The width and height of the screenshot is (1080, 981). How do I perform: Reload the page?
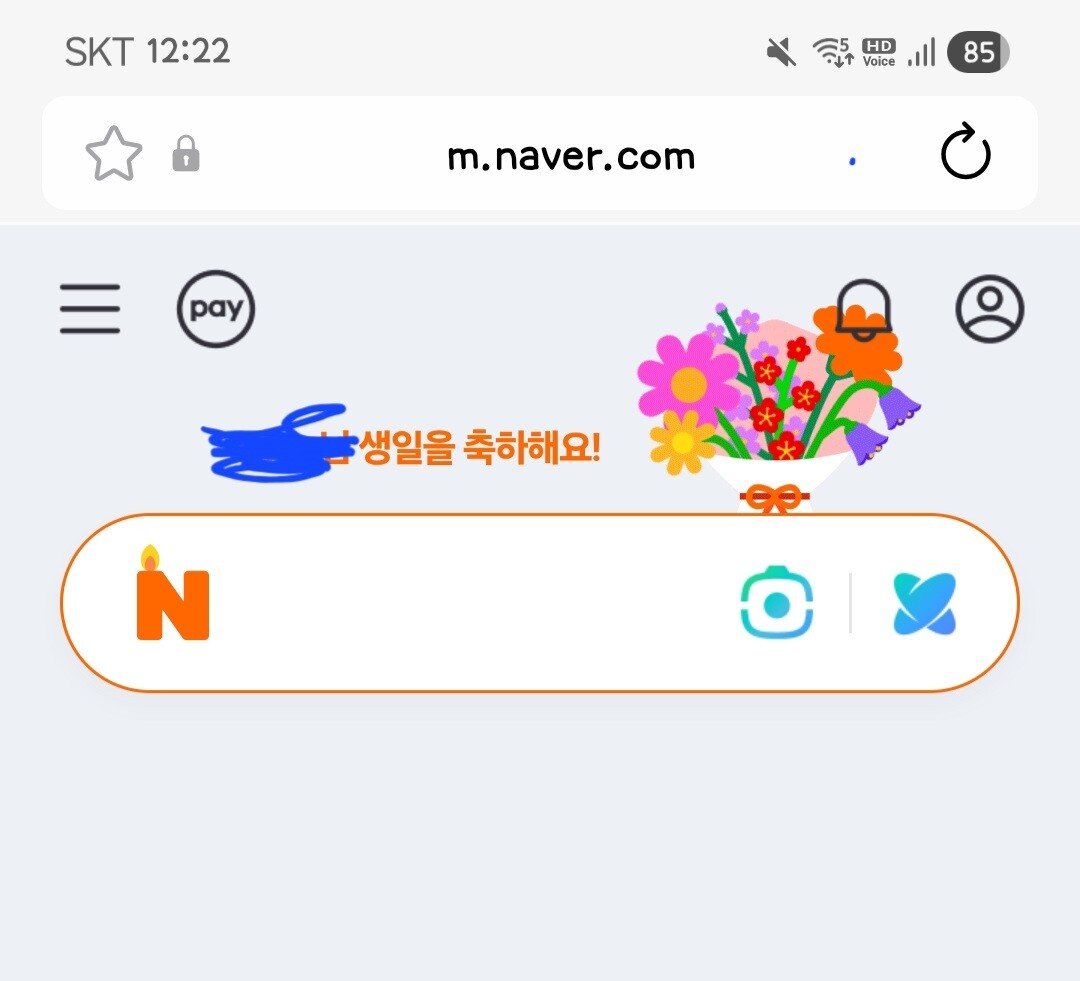click(x=966, y=152)
